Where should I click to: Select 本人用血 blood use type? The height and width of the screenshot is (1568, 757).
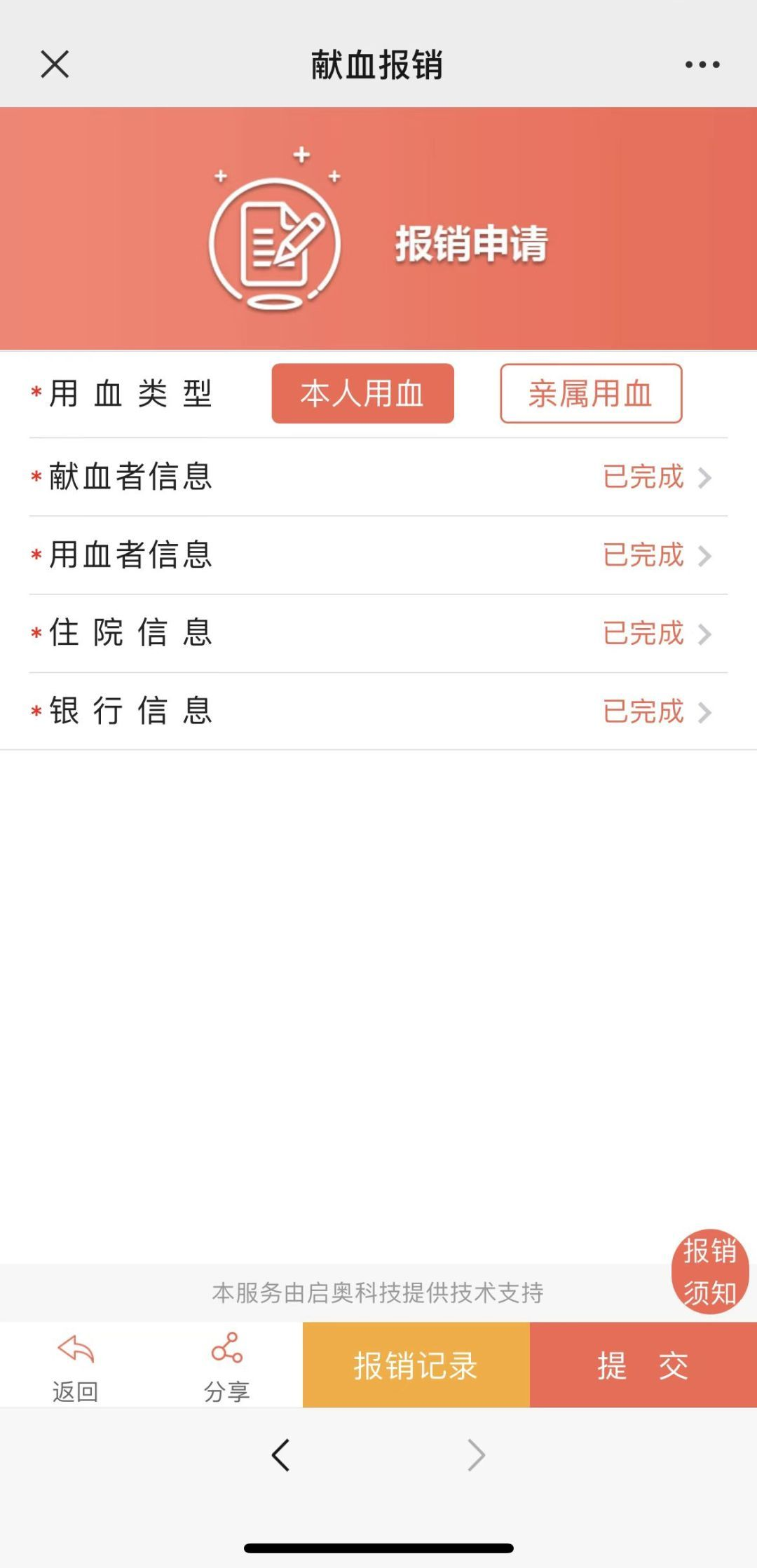coord(362,393)
